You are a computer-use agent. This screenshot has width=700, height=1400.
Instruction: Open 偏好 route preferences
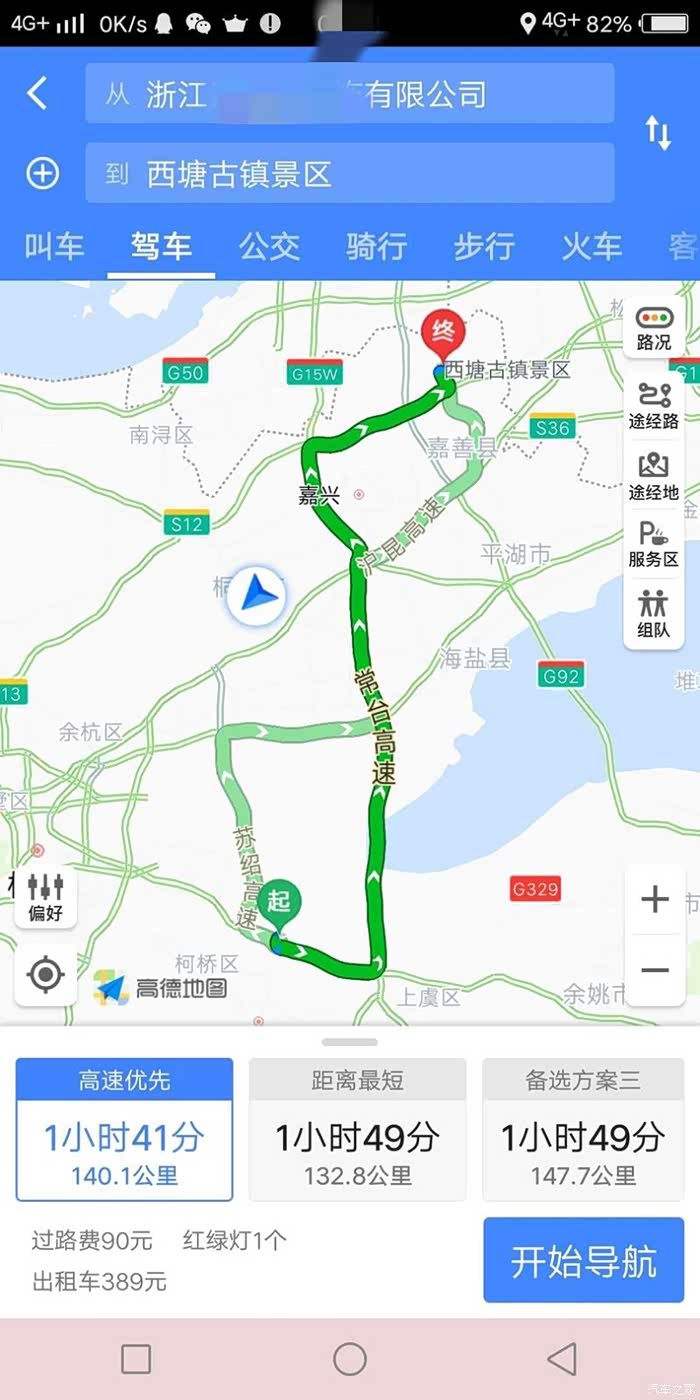(x=46, y=895)
